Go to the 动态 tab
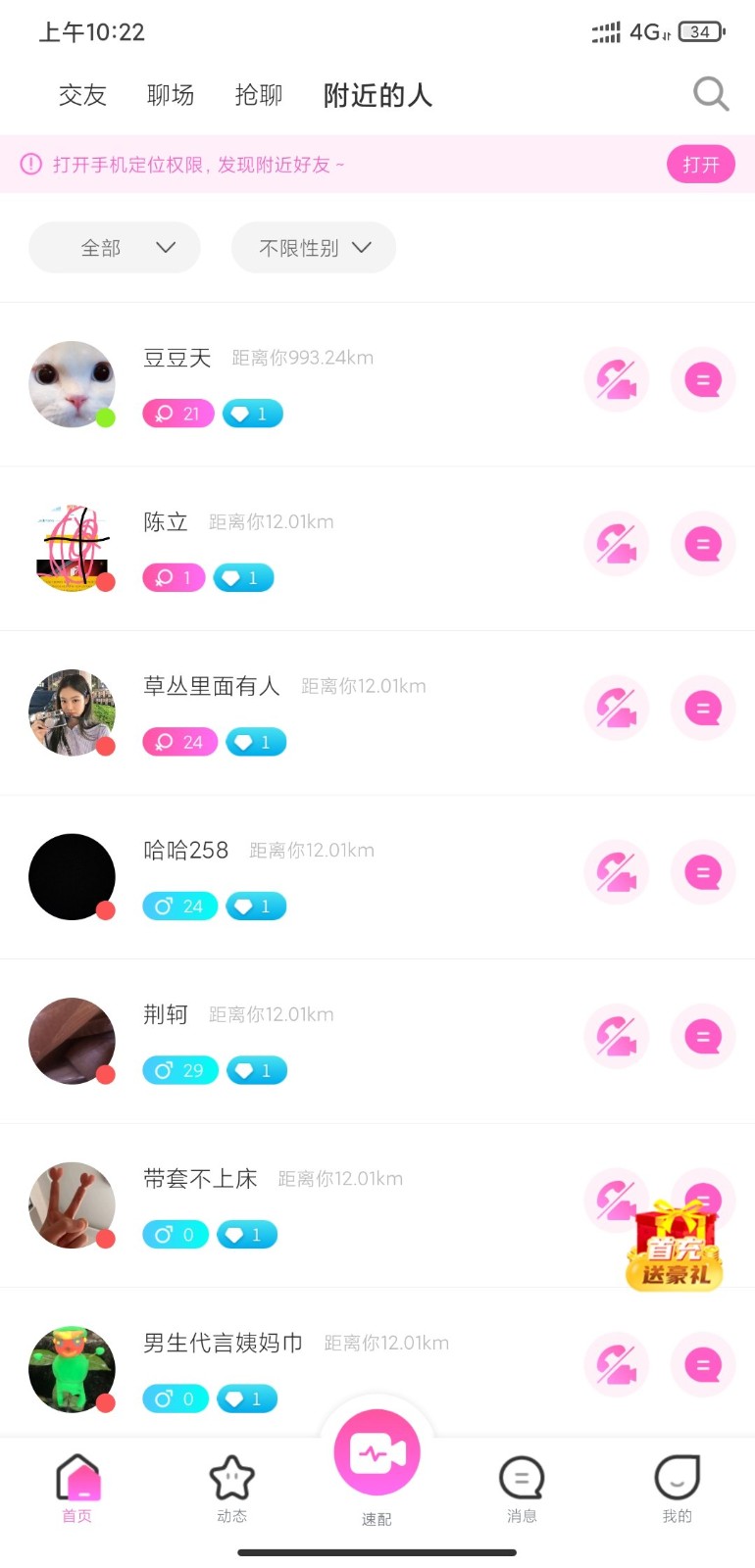 (231, 1490)
